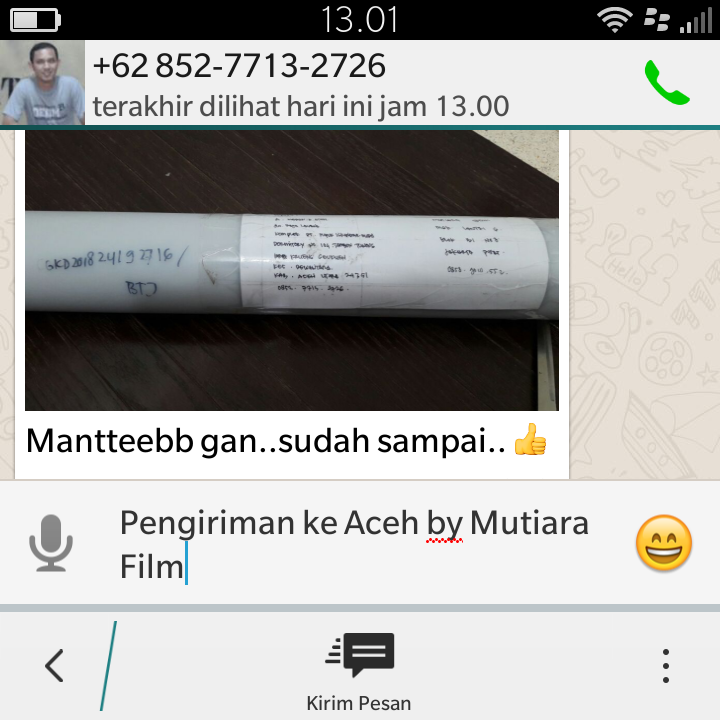Send the message with Kirim Pesan
This screenshot has width=720, height=720.
pyautogui.click(x=359, y=672)
